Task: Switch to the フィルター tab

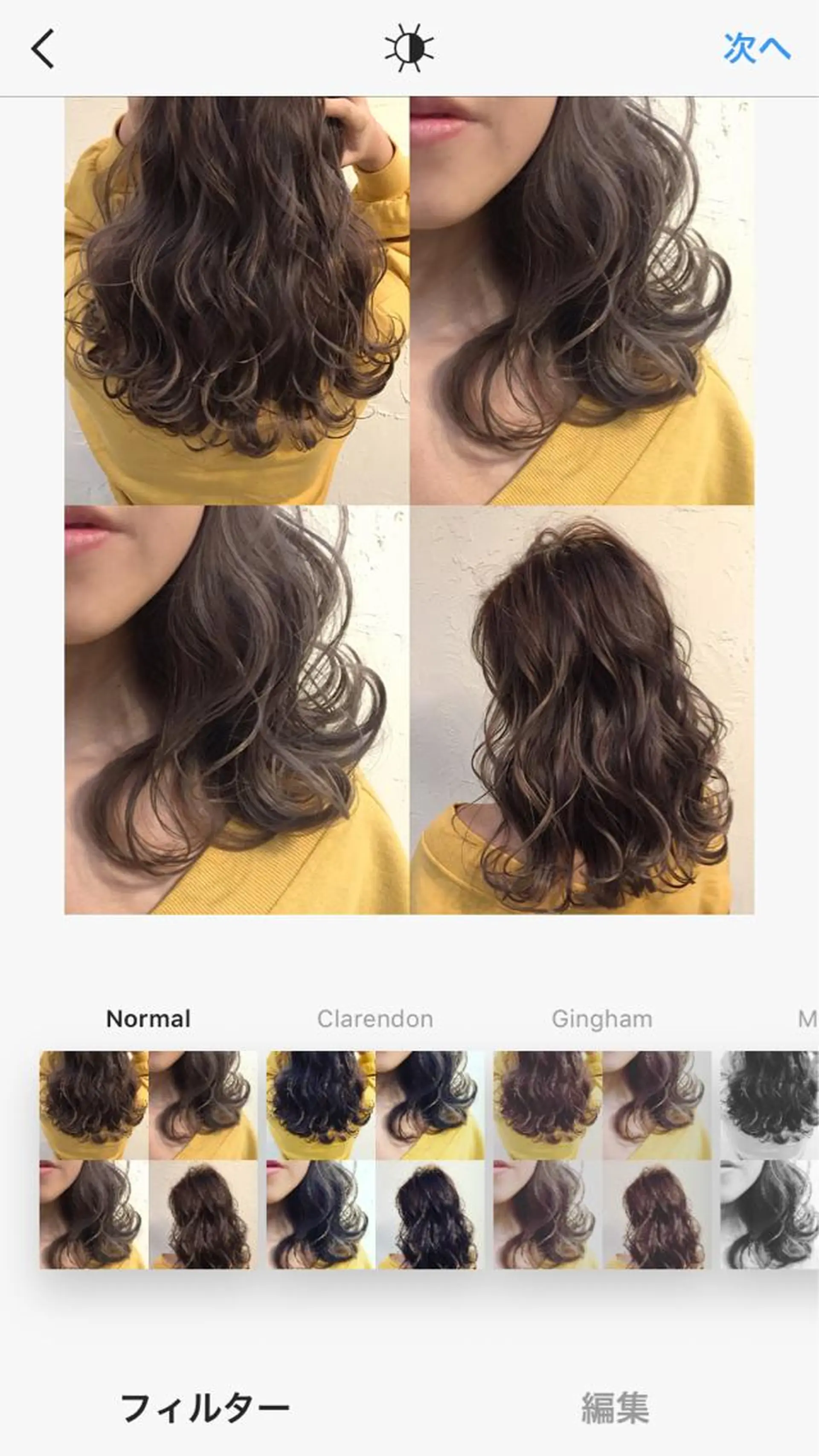Action: click(x=205, y=1408)
